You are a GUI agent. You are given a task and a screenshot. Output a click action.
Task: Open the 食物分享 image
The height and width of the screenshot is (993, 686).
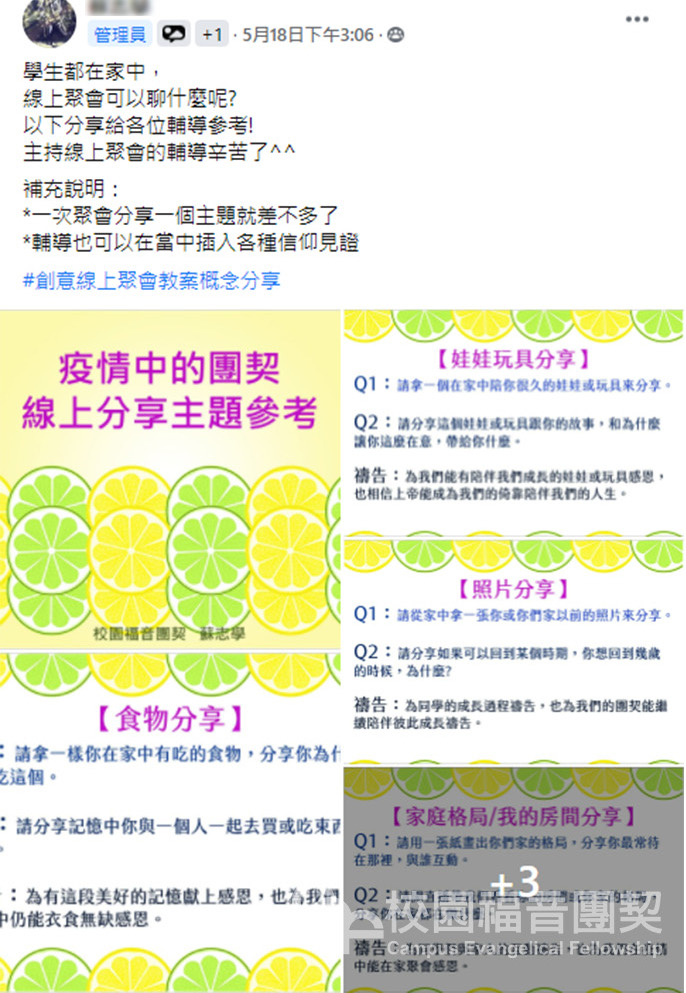coord(170,822)
